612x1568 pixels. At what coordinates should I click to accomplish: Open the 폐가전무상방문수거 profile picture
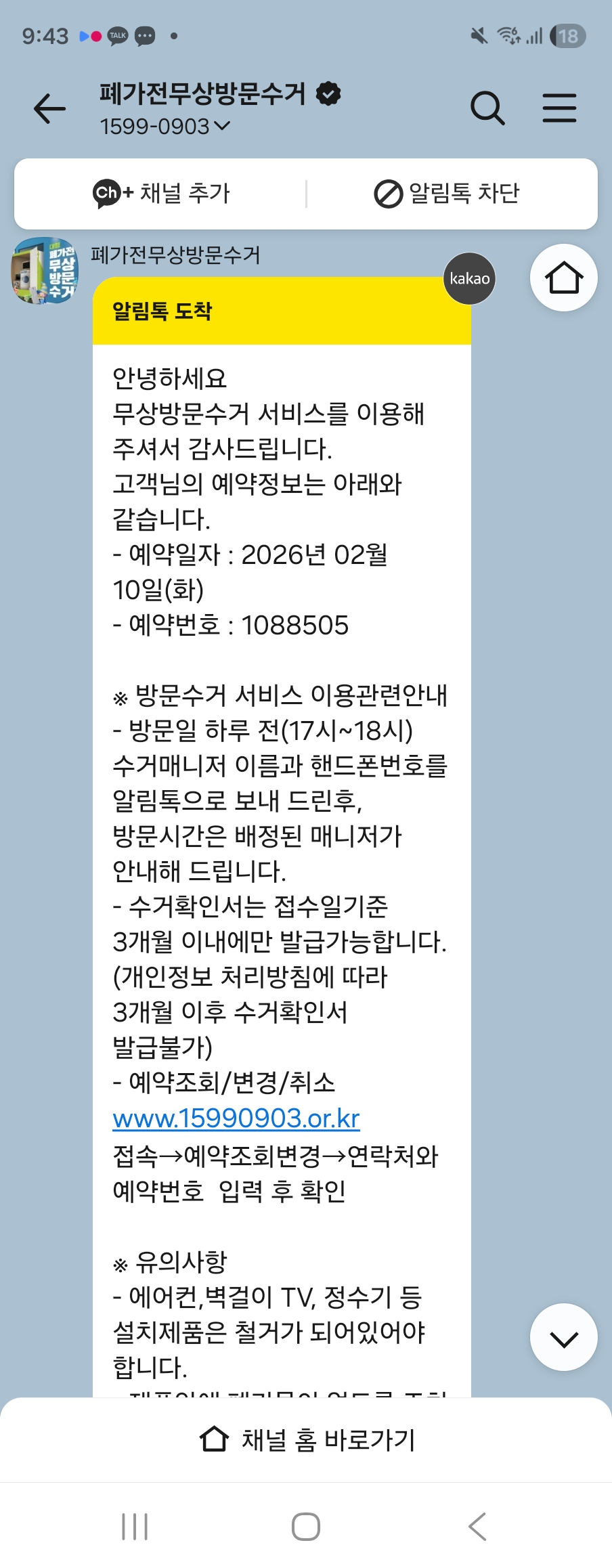[45, 271]
